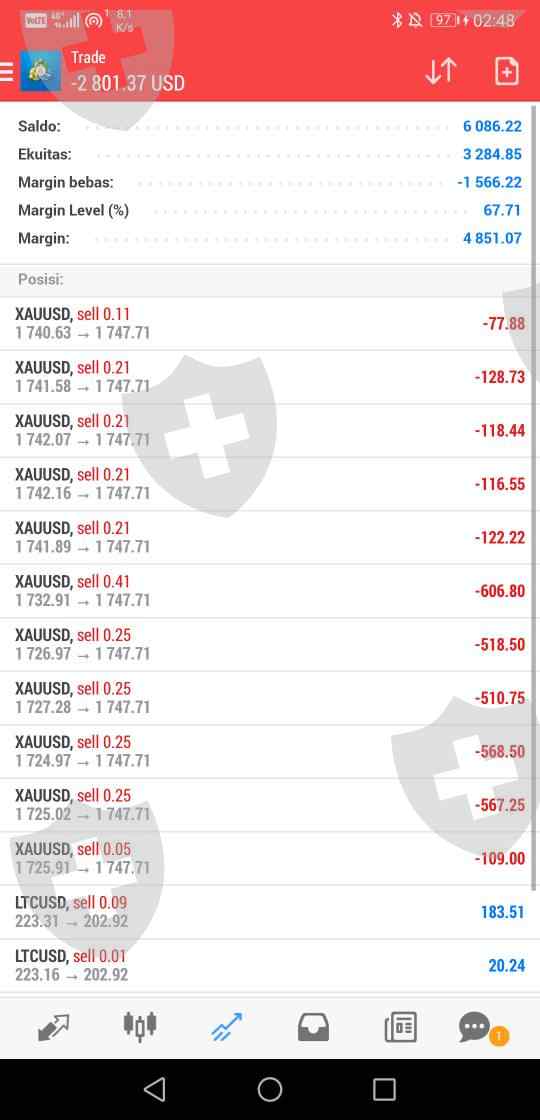
Task: Open XAUUSD sell 0.21 position opened at 1 741.58
Action: tap(270, 377)
